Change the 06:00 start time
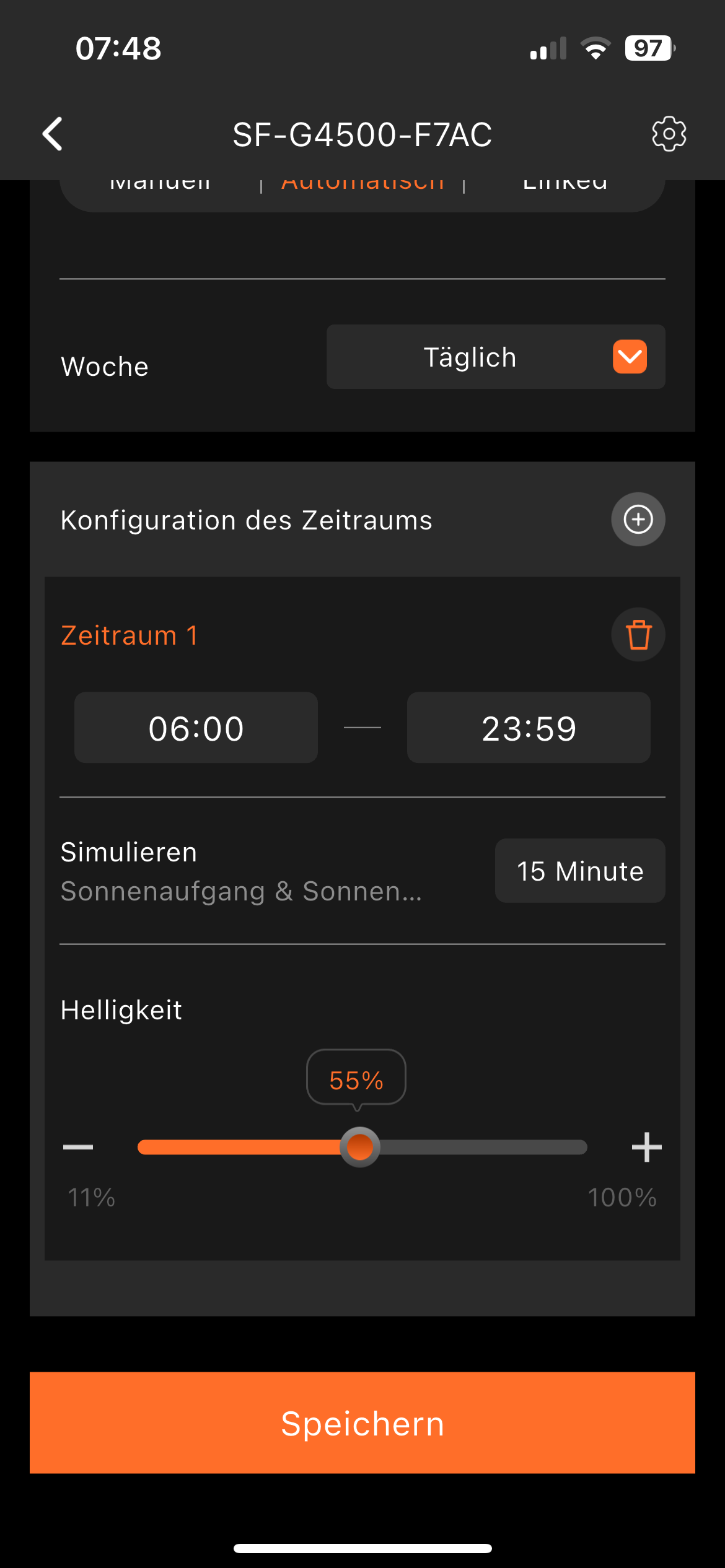 click(x=196, y=728)
